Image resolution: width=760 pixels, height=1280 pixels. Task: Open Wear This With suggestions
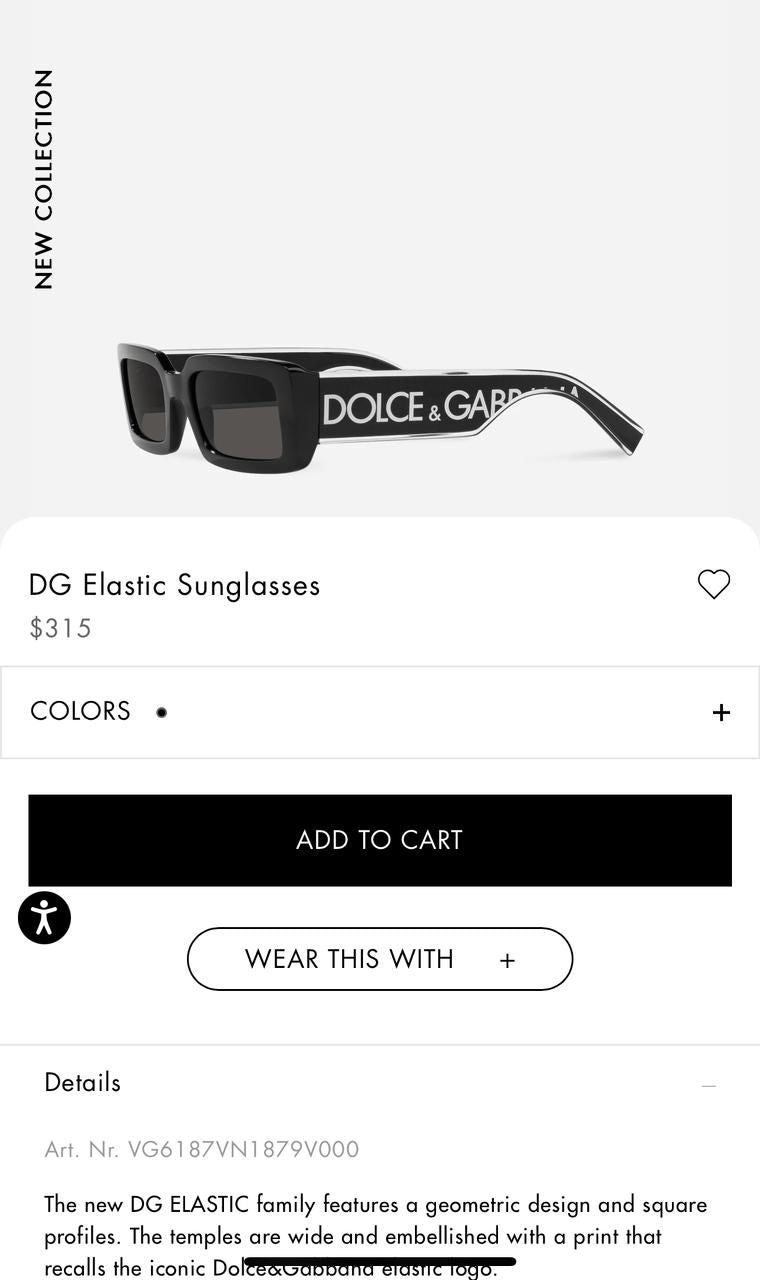click(380, 959)
